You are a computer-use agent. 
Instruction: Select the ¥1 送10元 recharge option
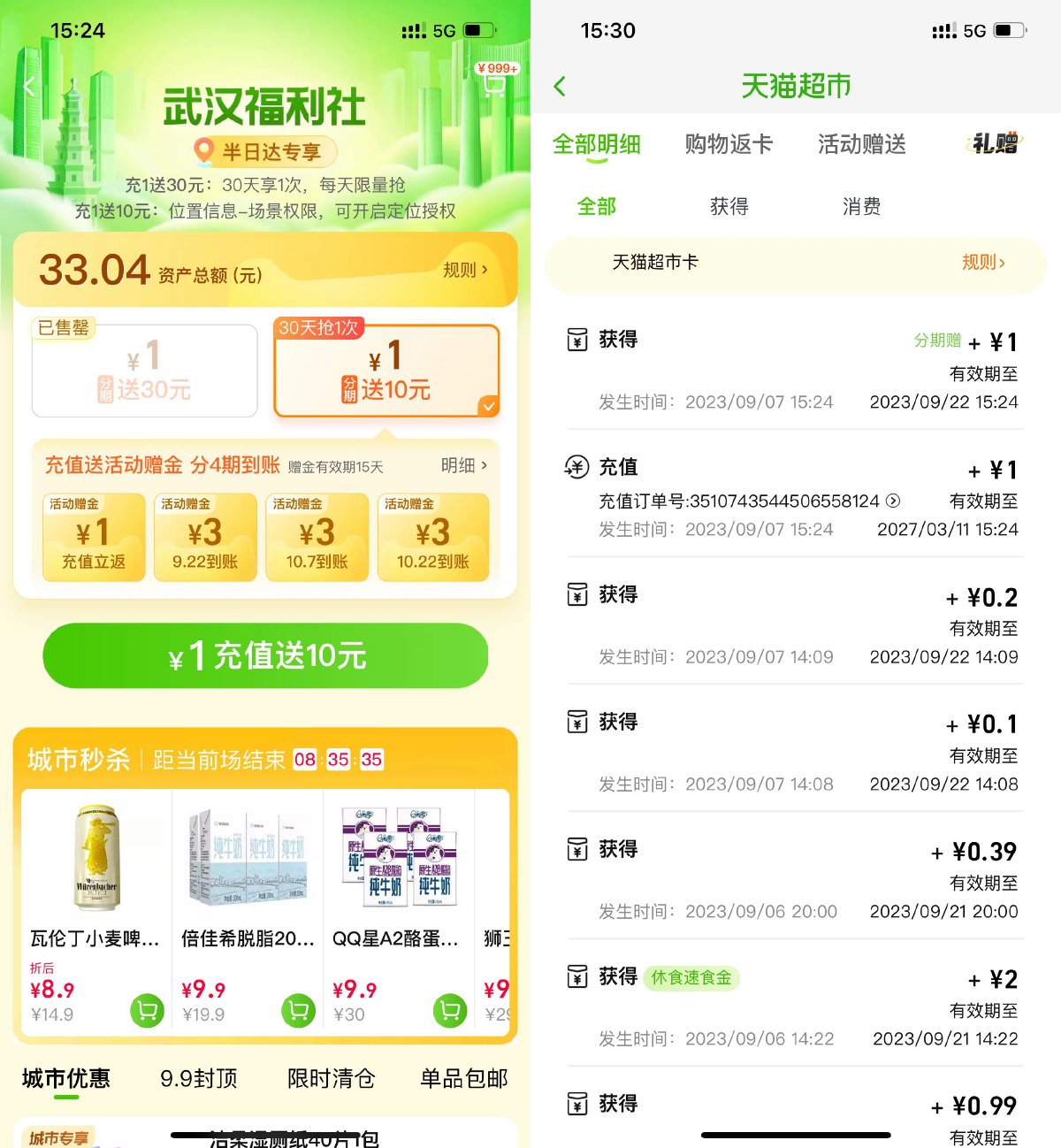(x=387, y=369)
